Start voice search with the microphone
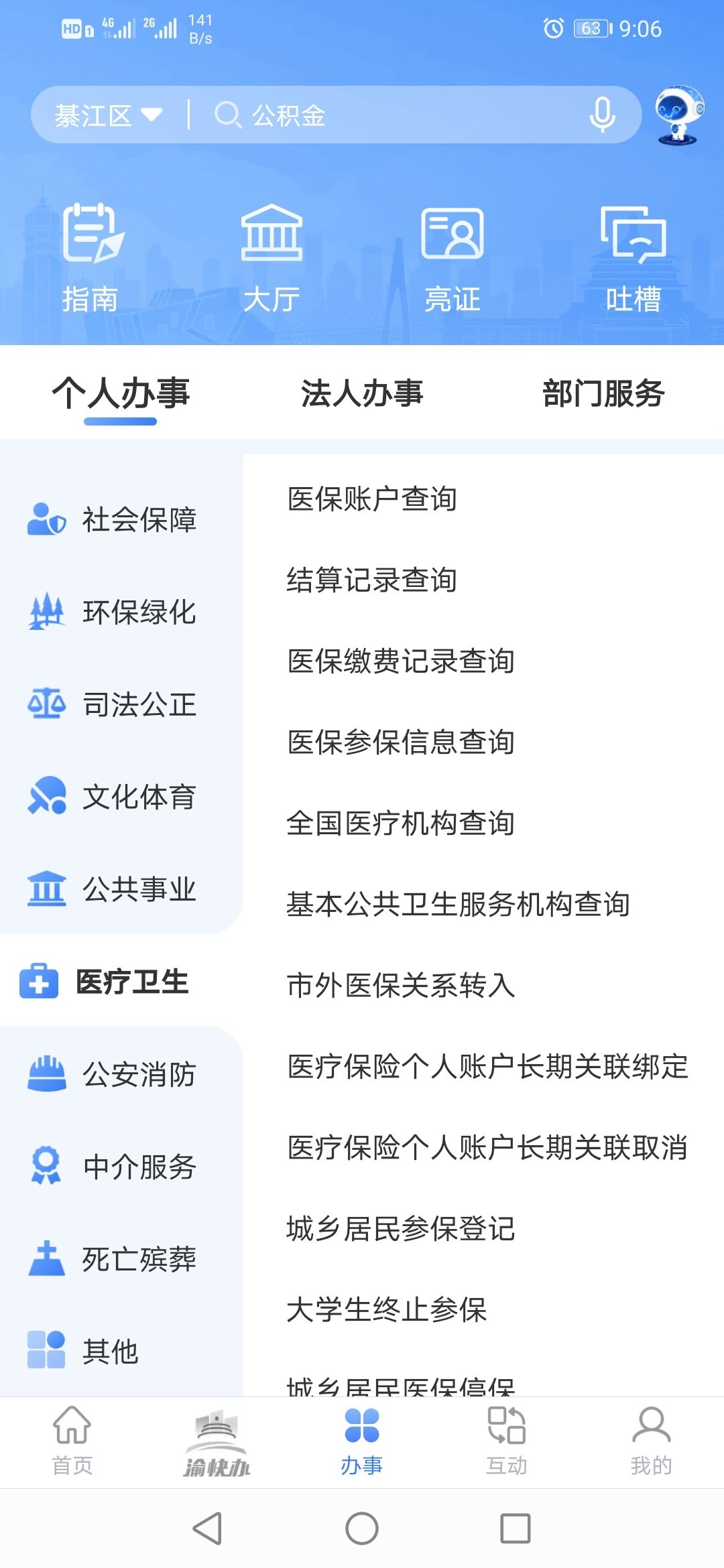Viewport: 724px width, 1568px height. point(602,115)
